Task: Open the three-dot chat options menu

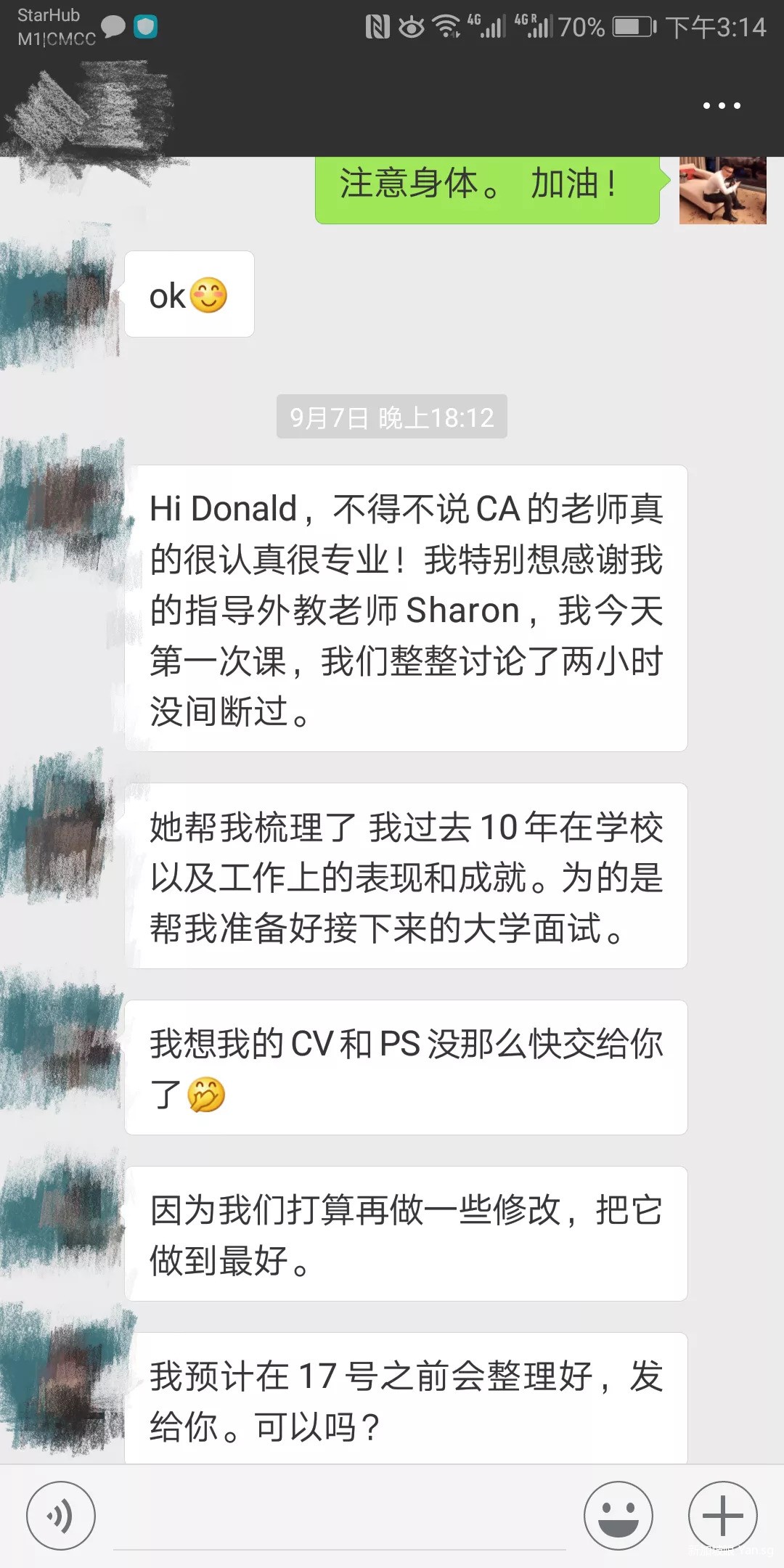Action: click(x=722, y=106)
